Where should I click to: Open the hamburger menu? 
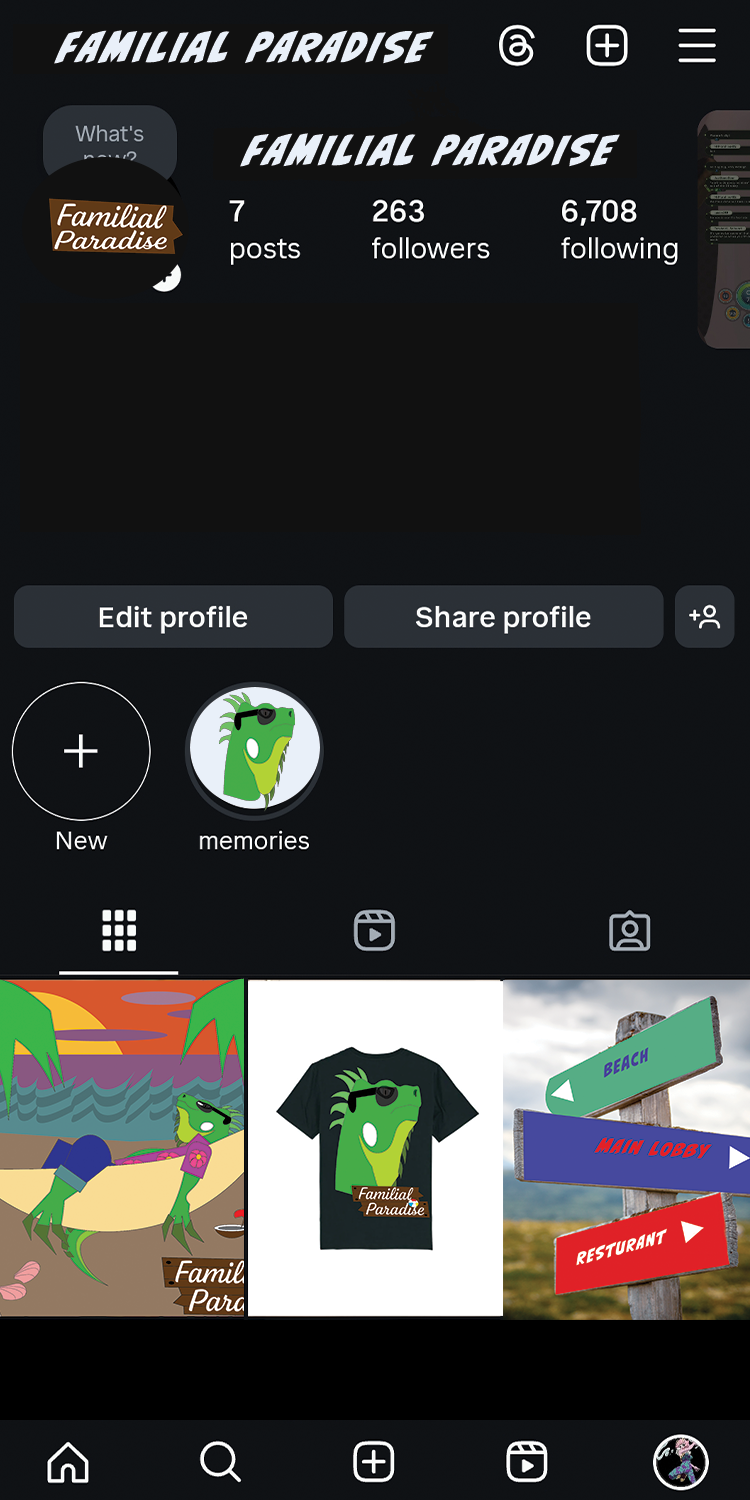pyautogui.click(x=697, y=46)
